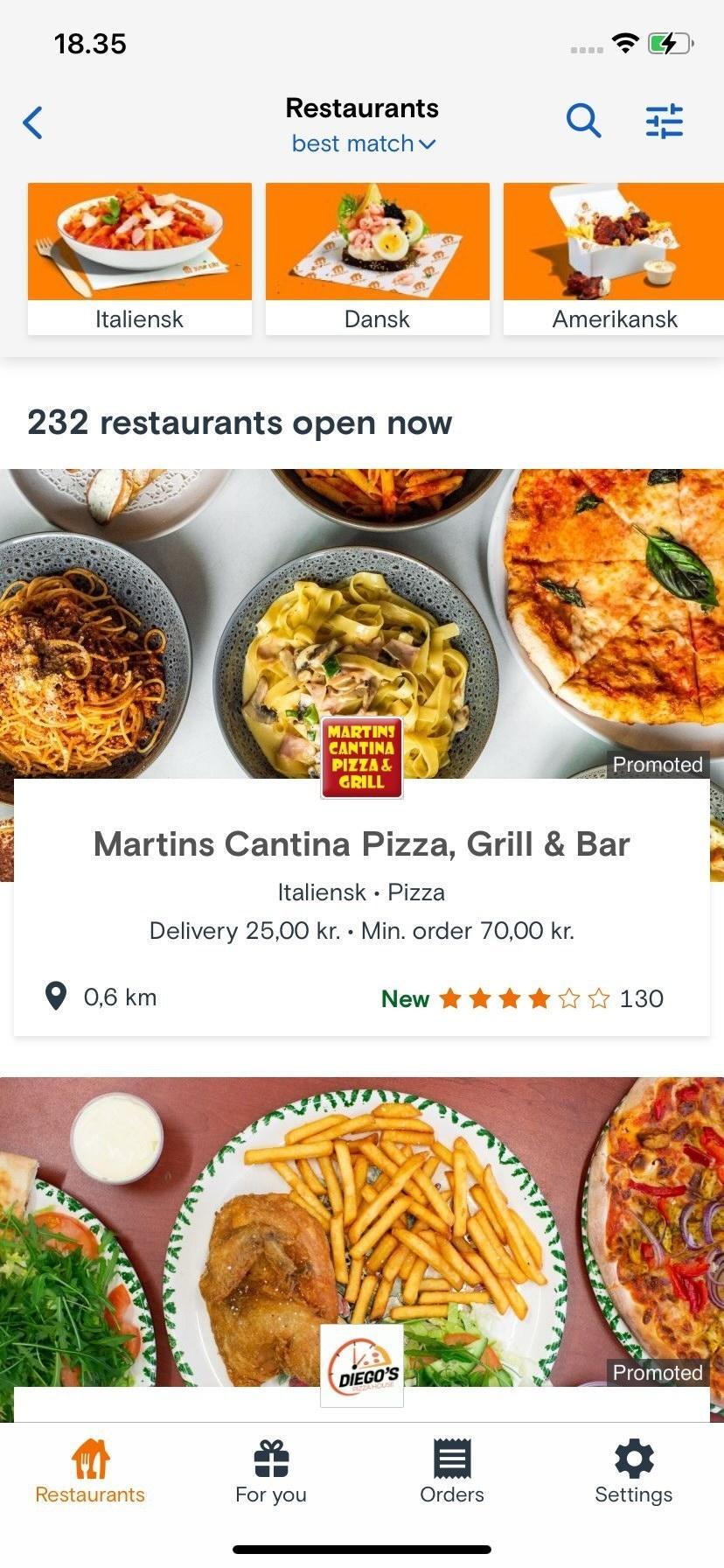Switch to the For you tab
This screenshot has width=724, height=1568.
coord(271,1472)
